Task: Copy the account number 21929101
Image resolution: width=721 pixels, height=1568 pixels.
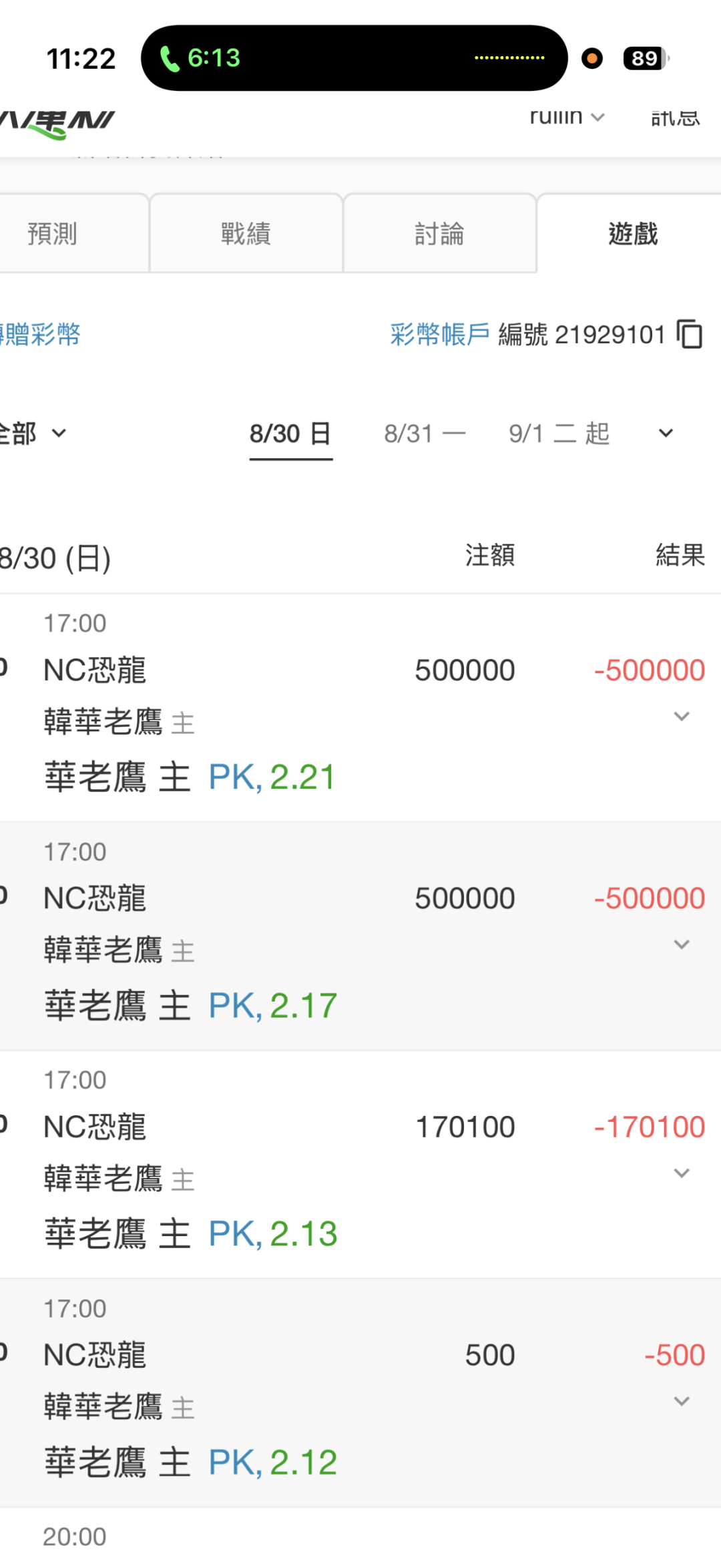Action: (690, 334)
